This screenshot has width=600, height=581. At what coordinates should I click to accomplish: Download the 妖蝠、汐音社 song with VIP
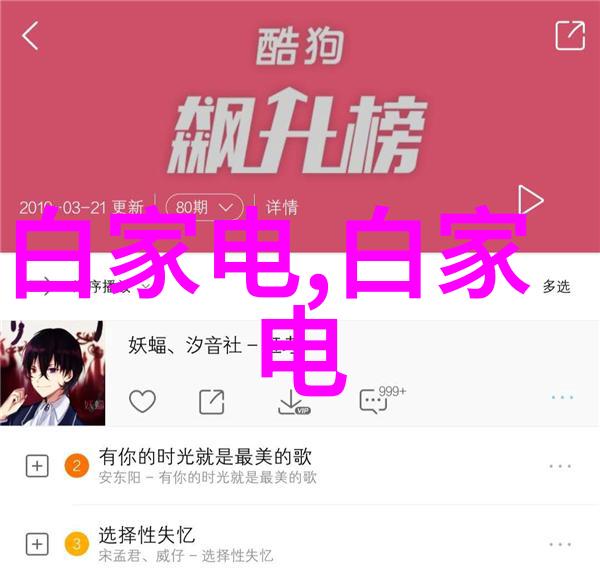292,402
